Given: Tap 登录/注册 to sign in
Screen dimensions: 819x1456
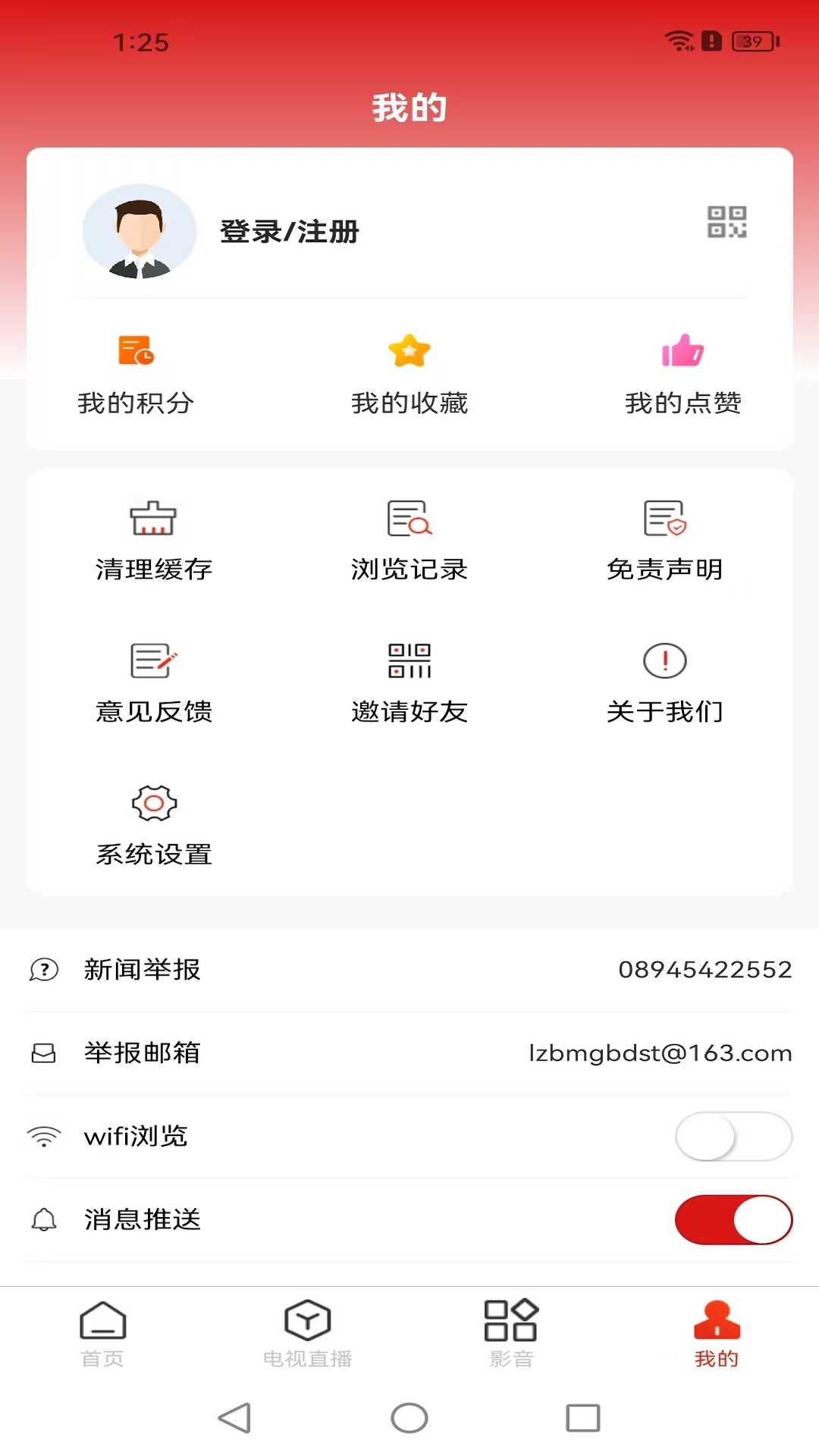Looking at the screenshot, I should pos(290,232).
